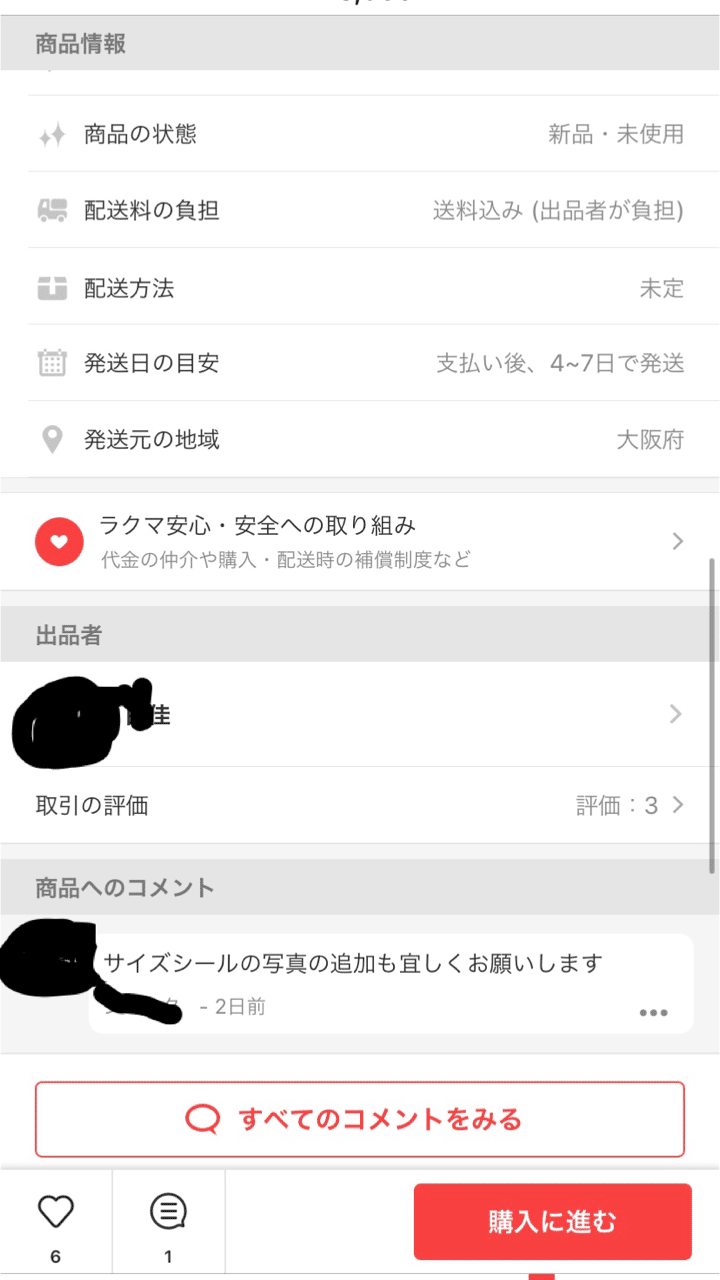Image resolution: width=720 pixels, height=1280 pixels.
Task: View the 取引の評価 ratings
Action: [x=360, y=805]
